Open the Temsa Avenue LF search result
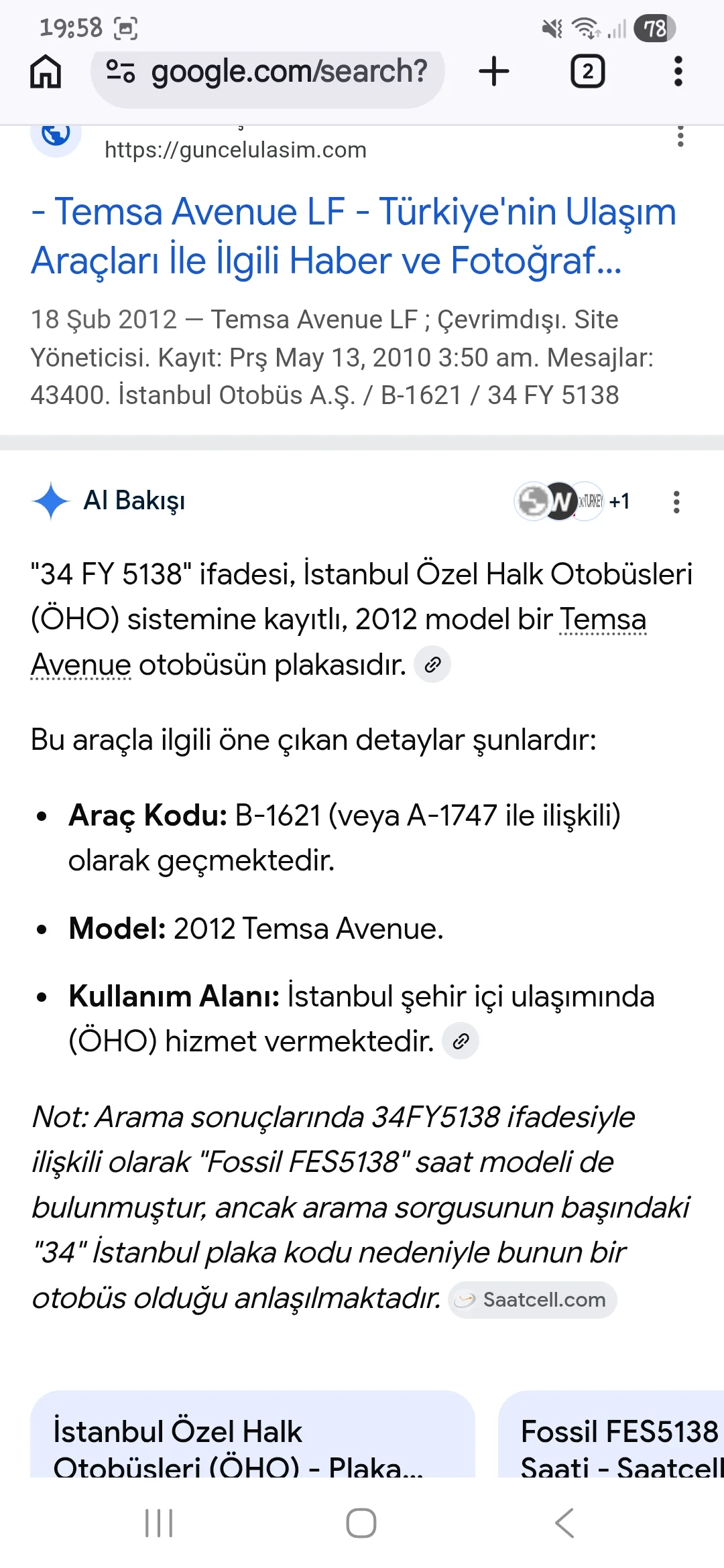This screenshot has width=724, height=1568. click(353, 236)
